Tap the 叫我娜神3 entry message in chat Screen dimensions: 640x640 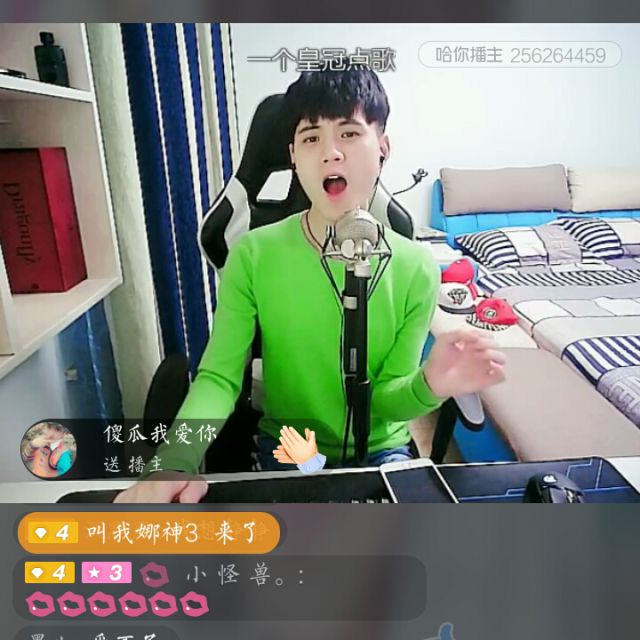(x=150, y=532)
